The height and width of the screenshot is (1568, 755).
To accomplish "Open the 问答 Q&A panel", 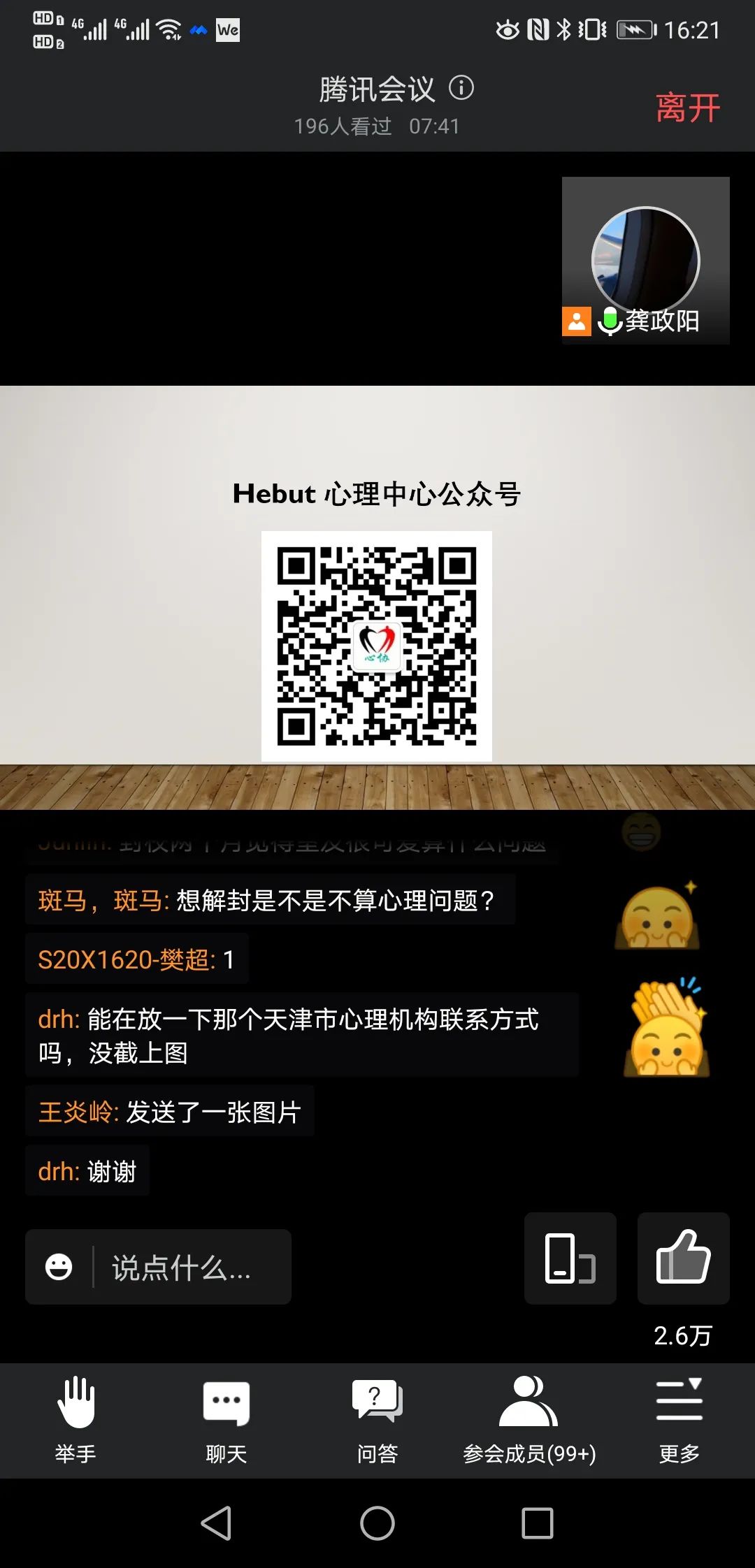I will pos(377,1418).
